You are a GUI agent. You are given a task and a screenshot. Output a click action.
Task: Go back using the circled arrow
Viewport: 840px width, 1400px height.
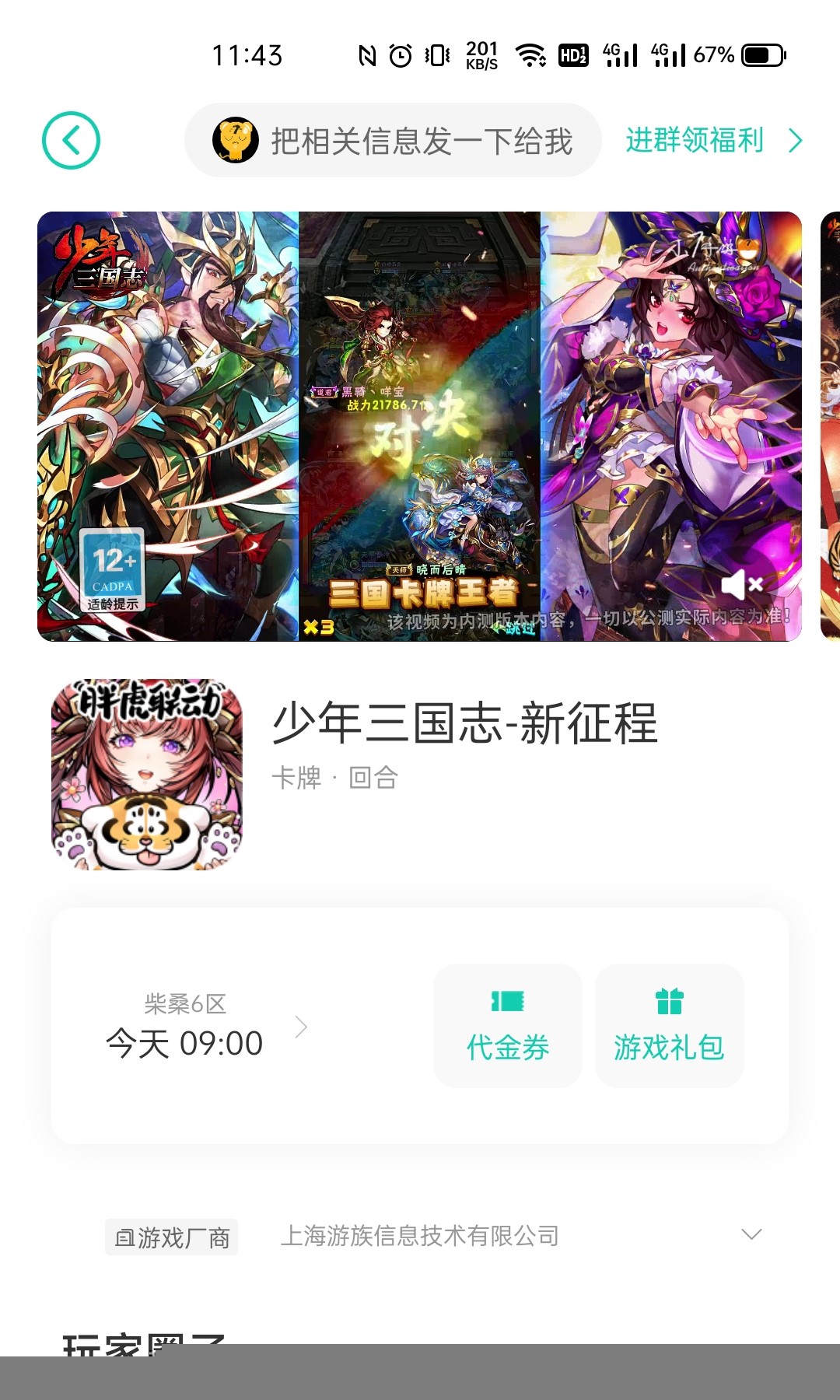pos(71,141)
